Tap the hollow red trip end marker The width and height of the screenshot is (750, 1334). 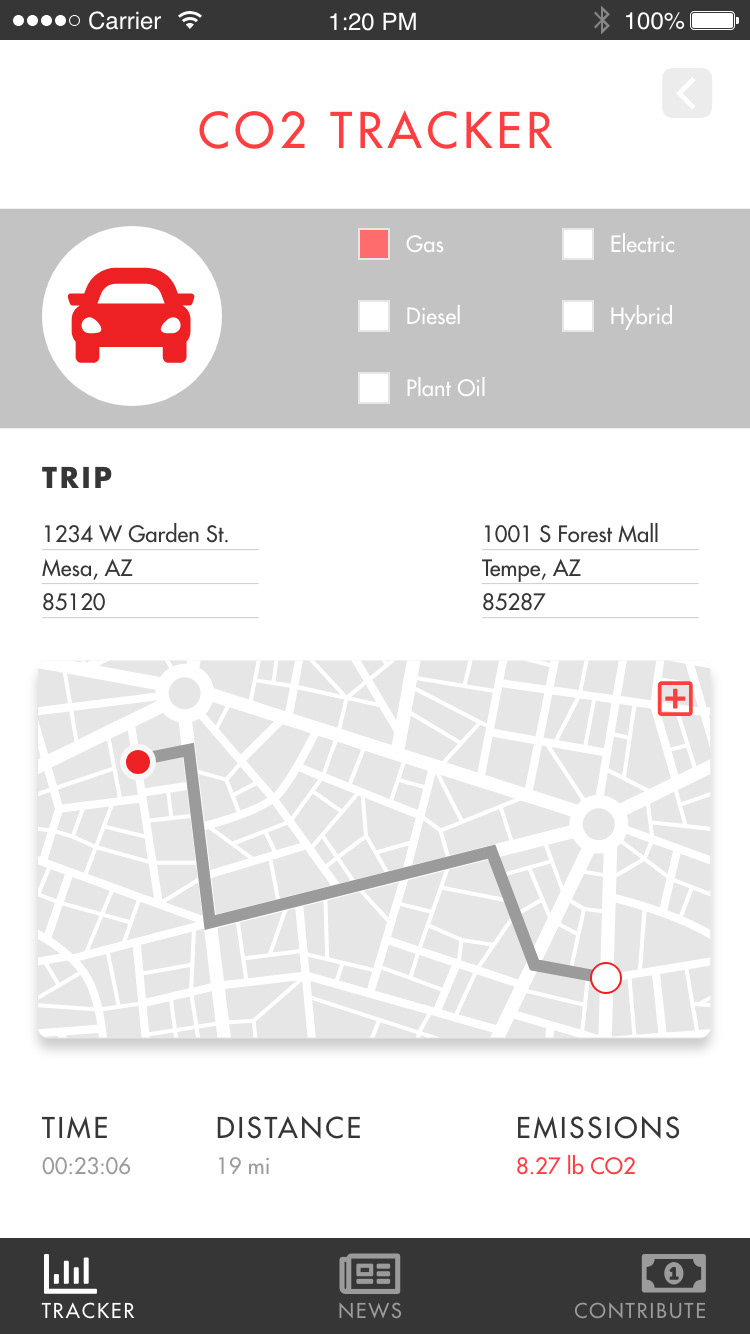[606, 977]
